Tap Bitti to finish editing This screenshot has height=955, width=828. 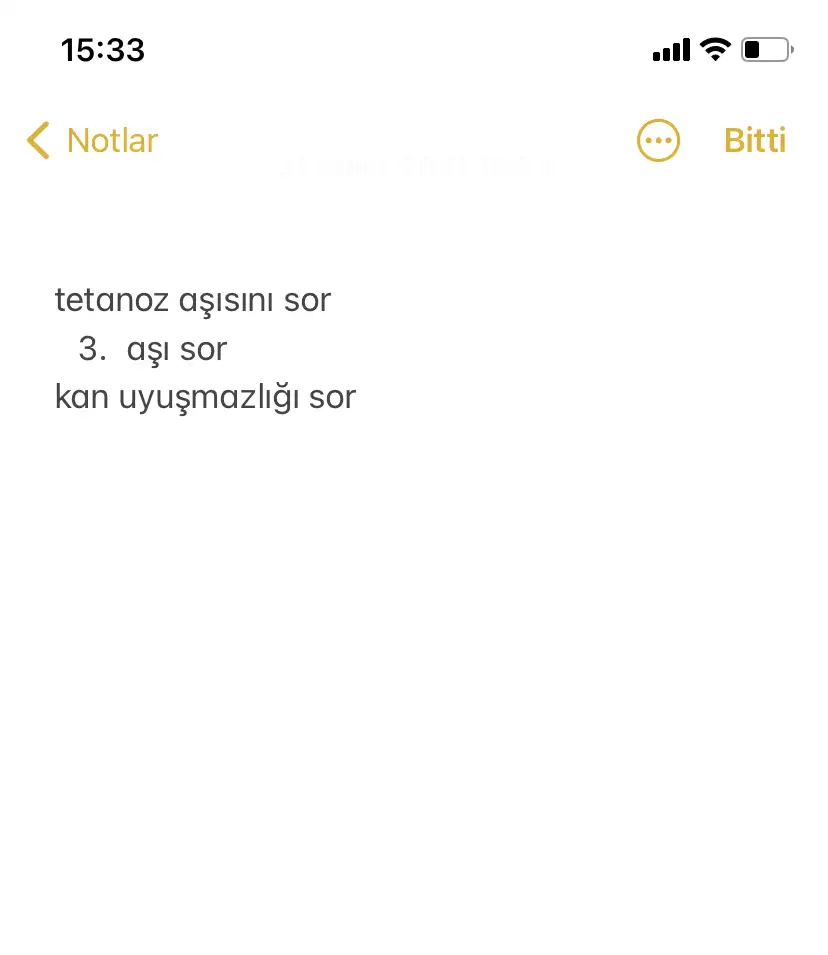pos(755,141)
